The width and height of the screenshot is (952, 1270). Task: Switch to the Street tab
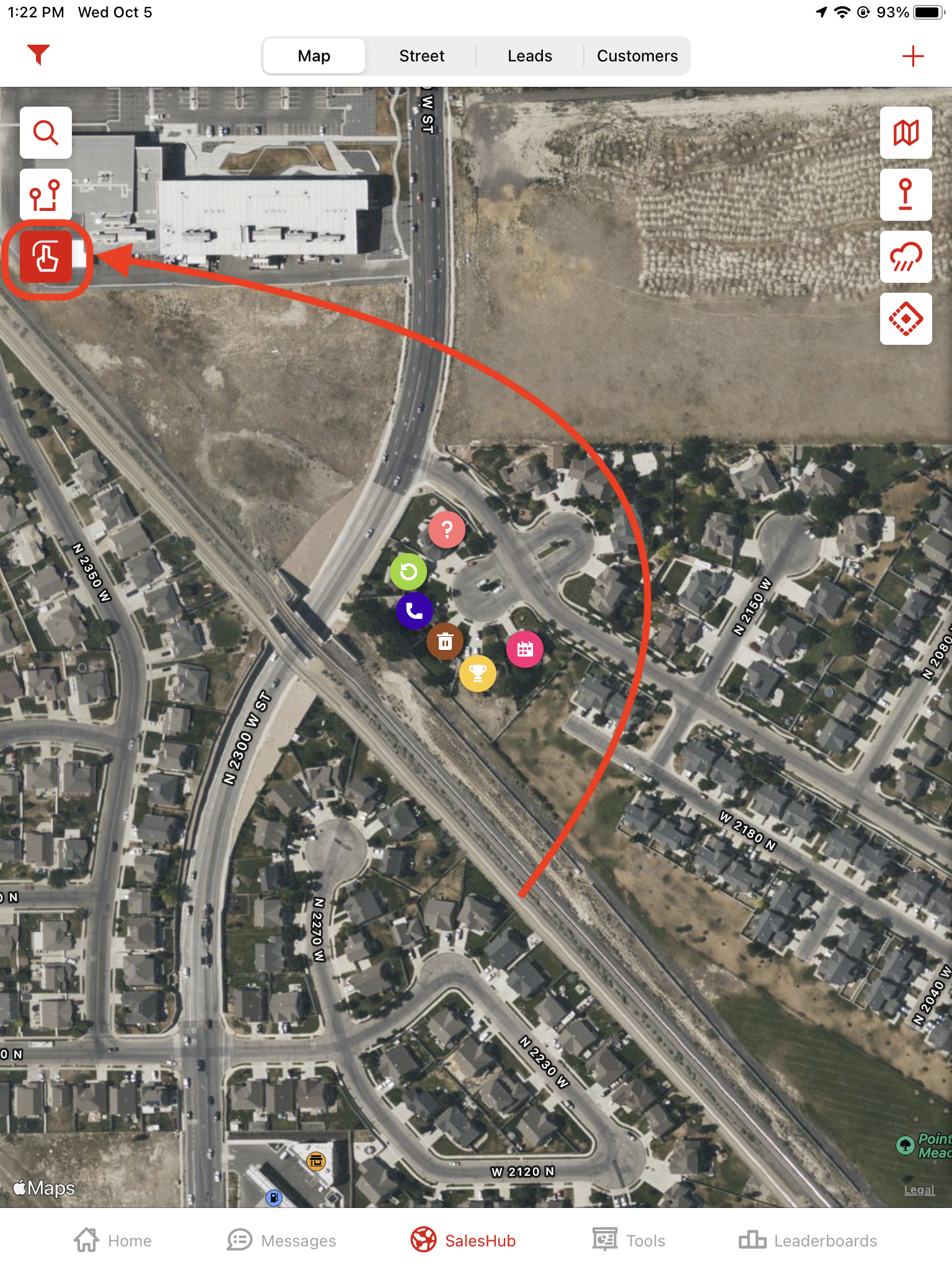pyautogui.click(x=421, y=56)
